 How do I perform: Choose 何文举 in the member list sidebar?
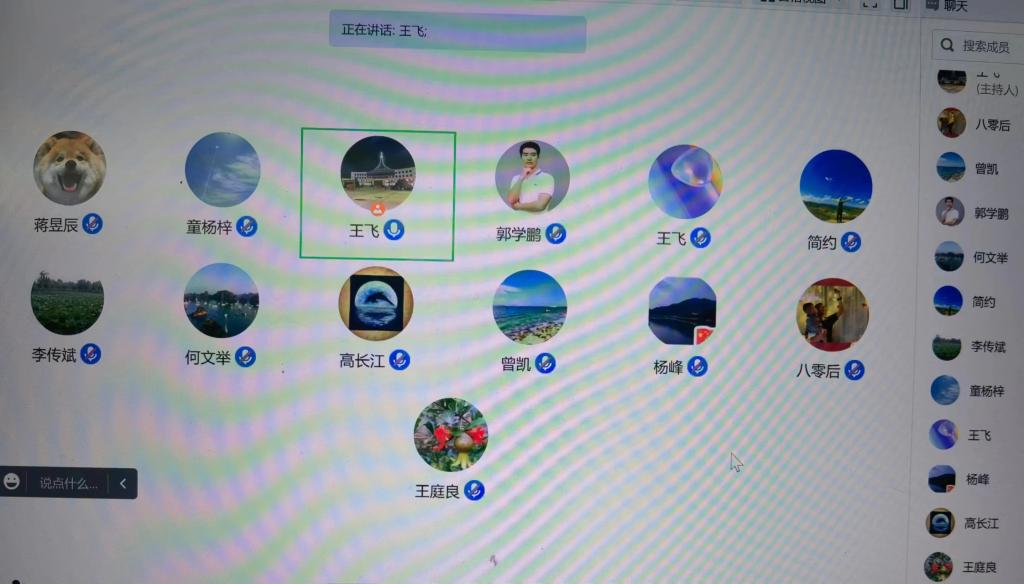(975, 257)
